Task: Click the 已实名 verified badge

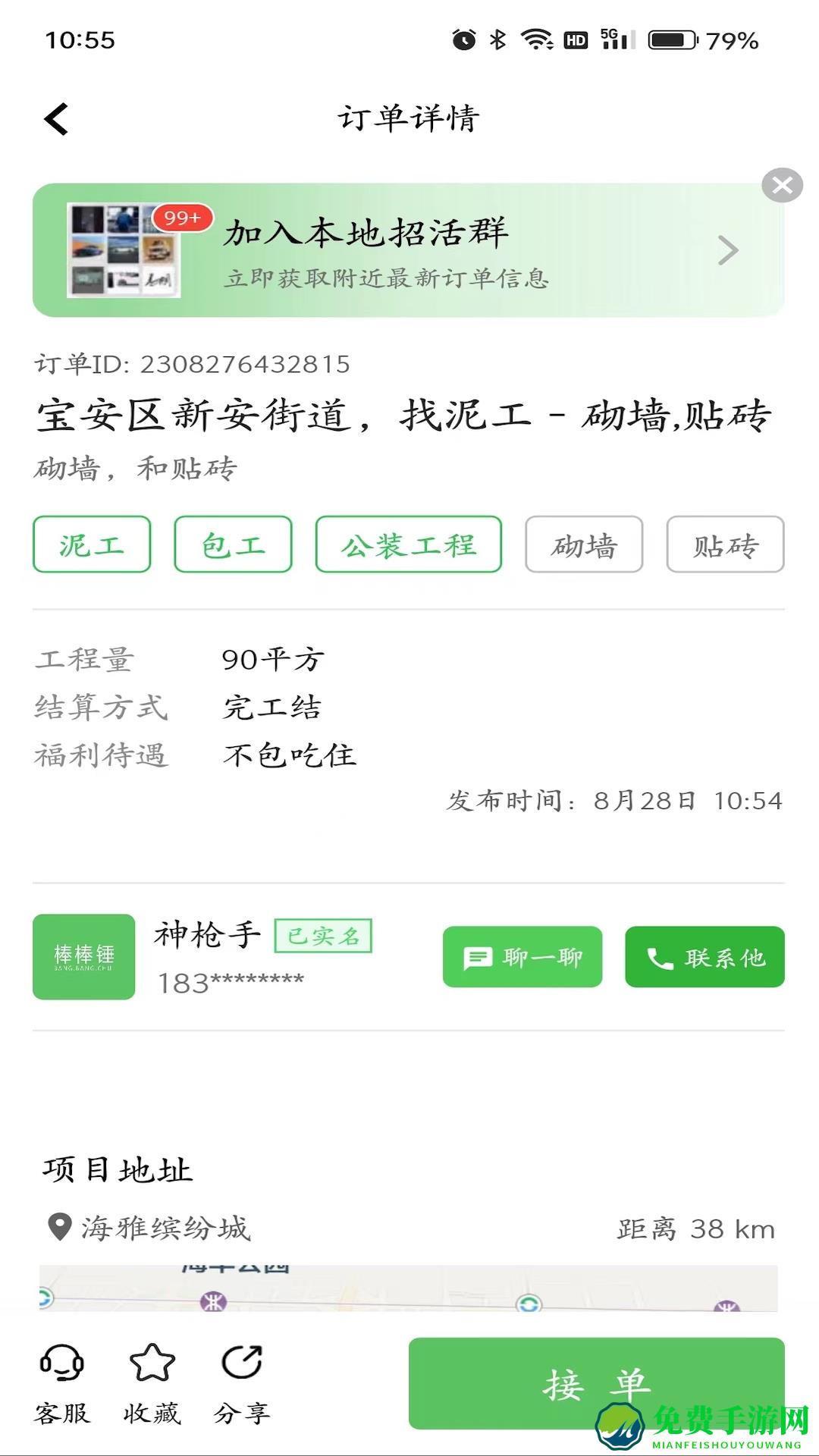Action: pyautogui.click(x=322, y=937)
